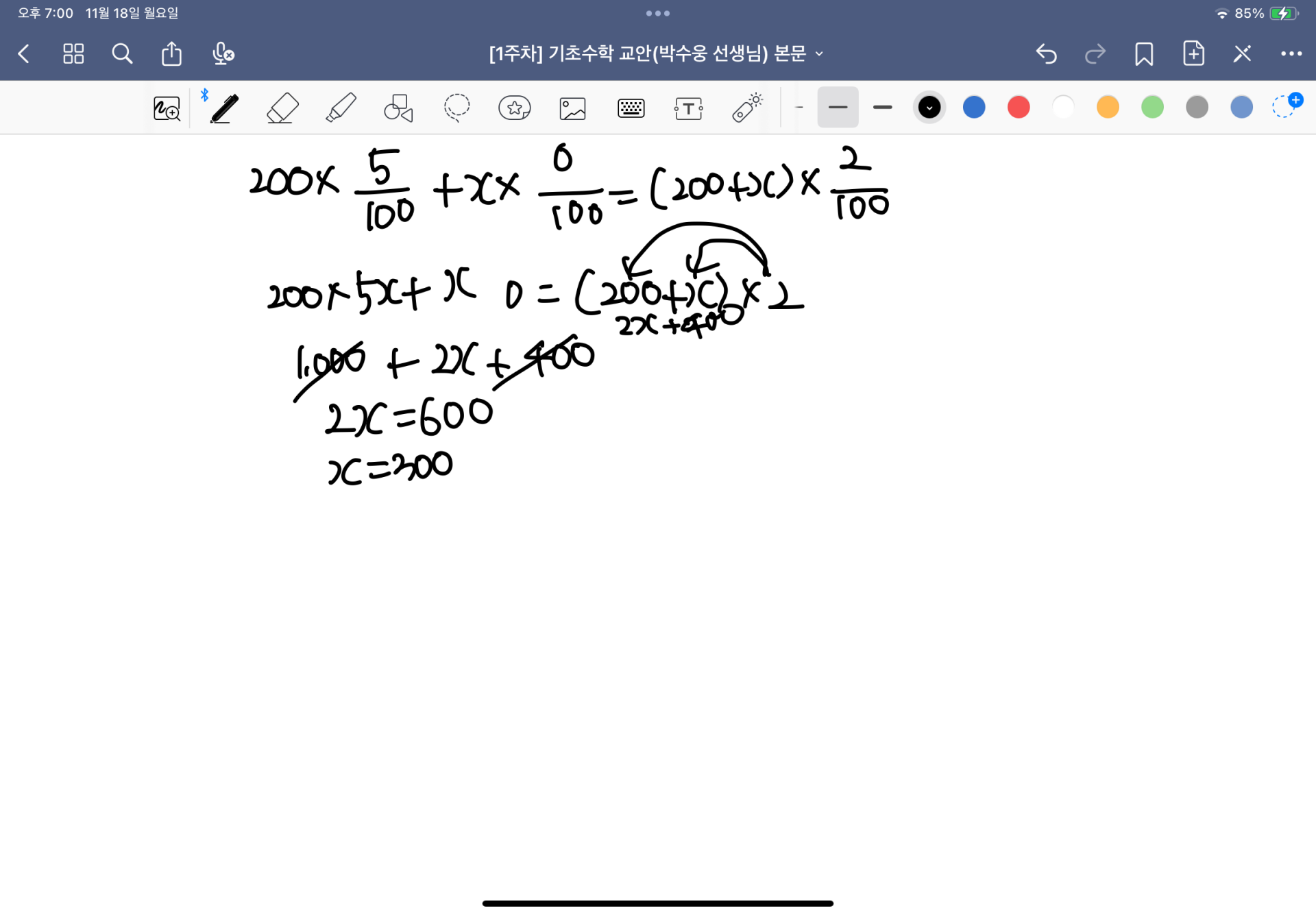This screenshot has width=1316, height=915.
Task: Tap the microphone recording icon
Action: [x=223, y=53]
